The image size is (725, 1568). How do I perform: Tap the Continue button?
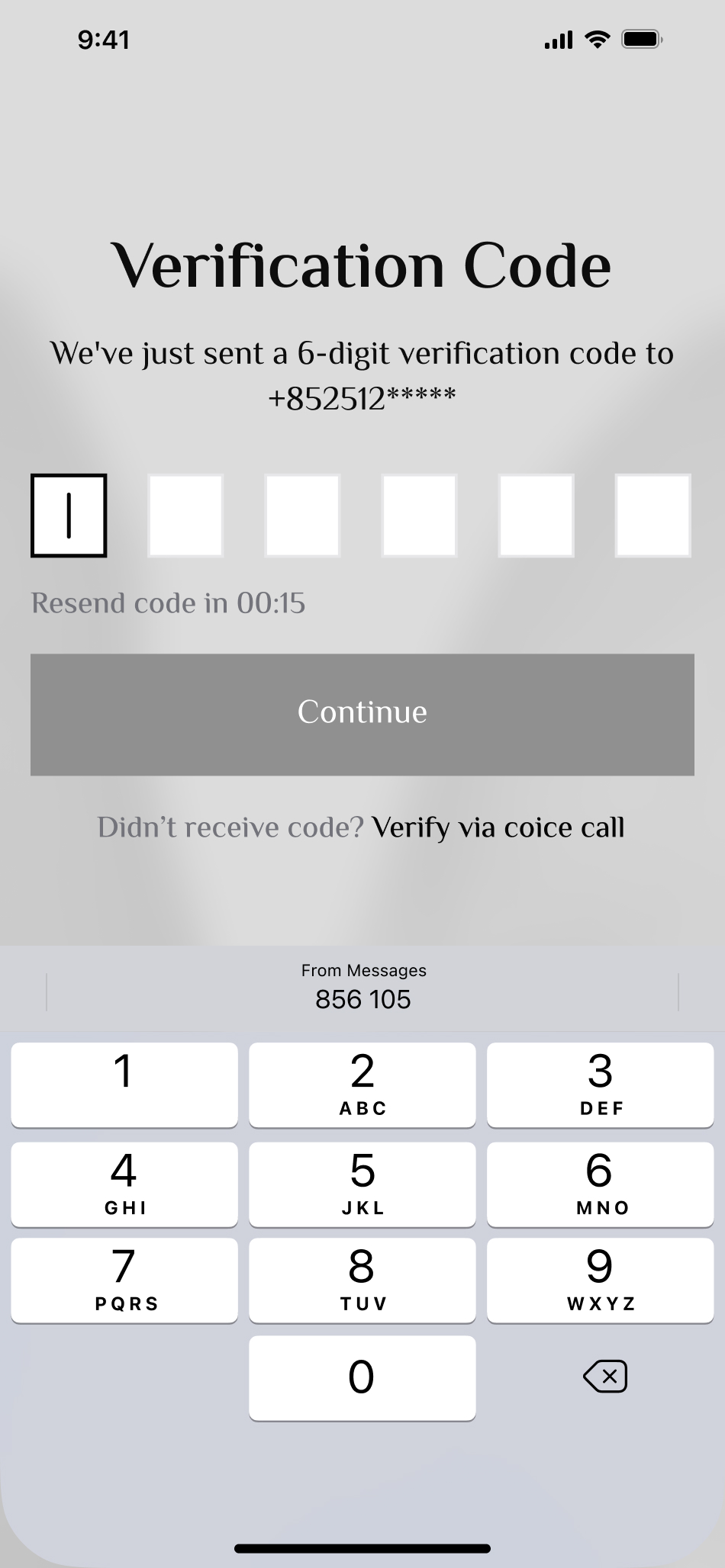pyautogui.click(x=362, y=714)
